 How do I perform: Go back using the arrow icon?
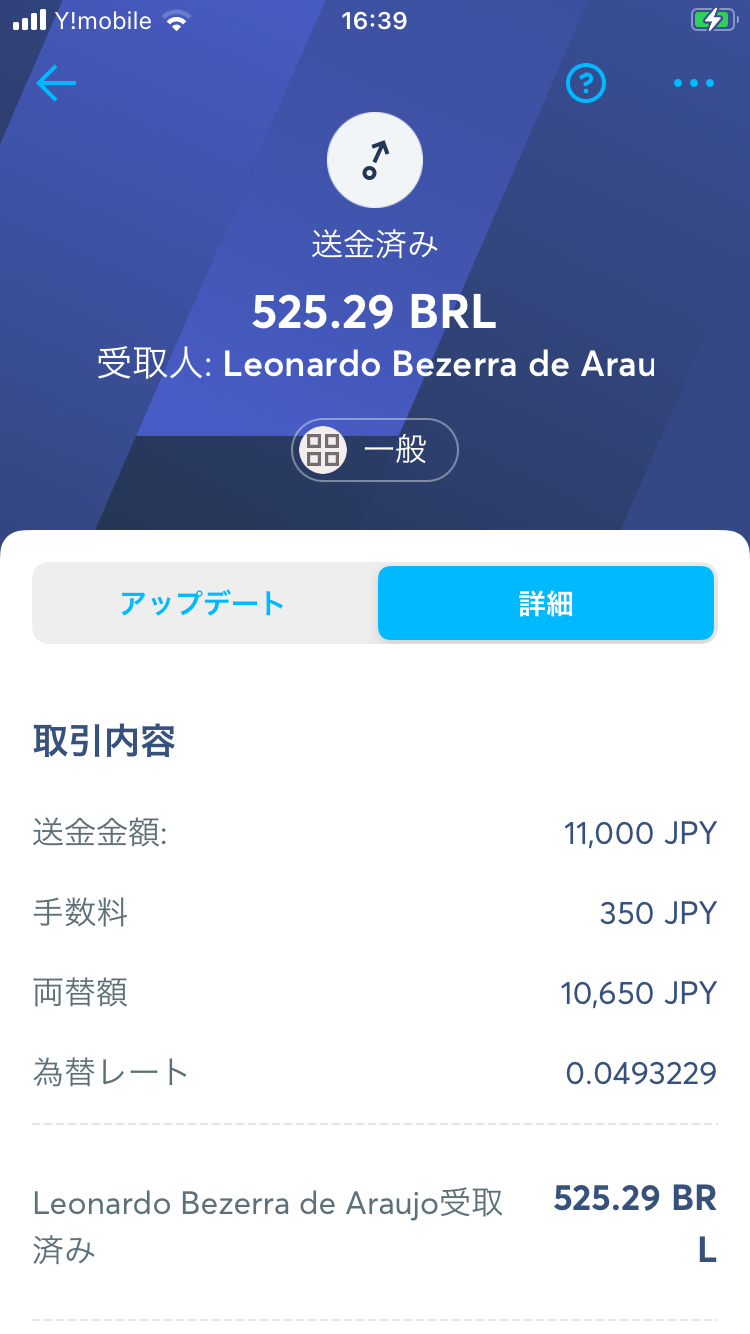[x=56, y=83]
